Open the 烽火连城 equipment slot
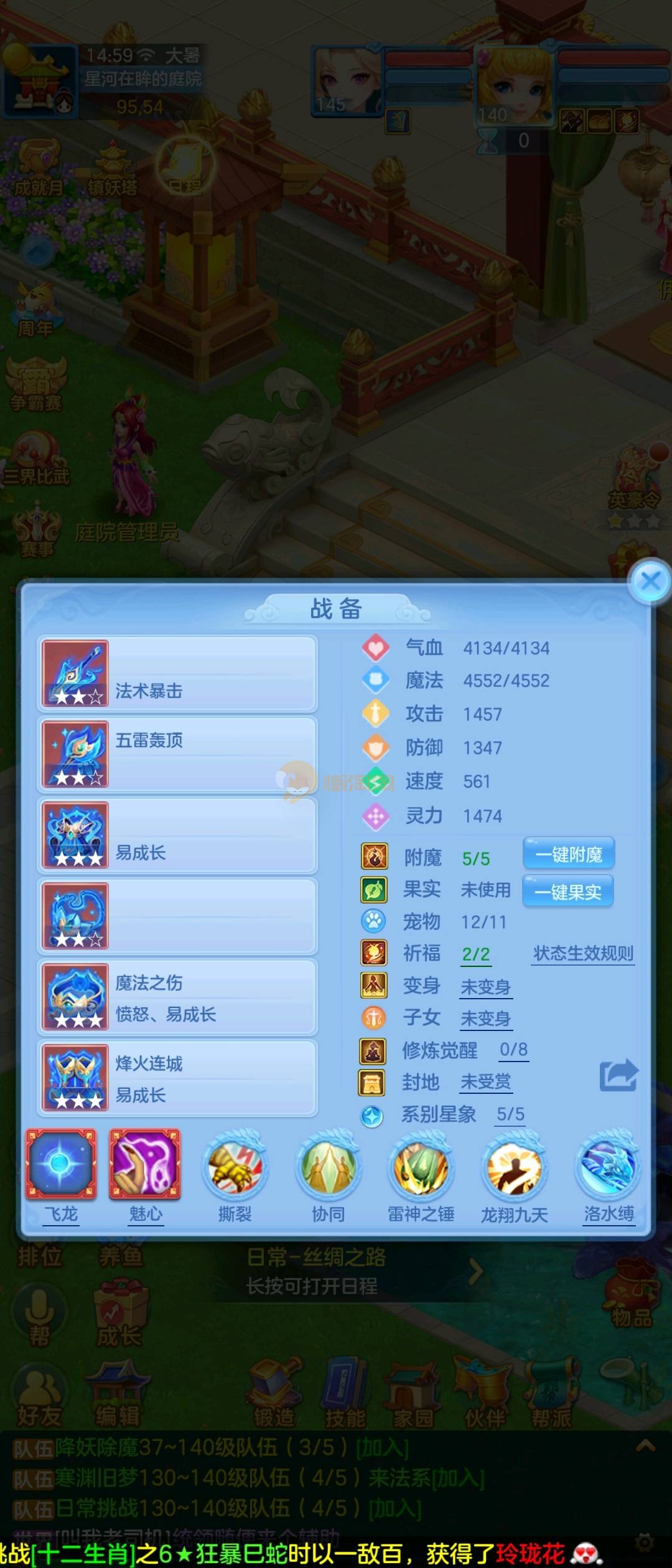Viewport: 672px width, 1568px height. (x=177, y=1077)
